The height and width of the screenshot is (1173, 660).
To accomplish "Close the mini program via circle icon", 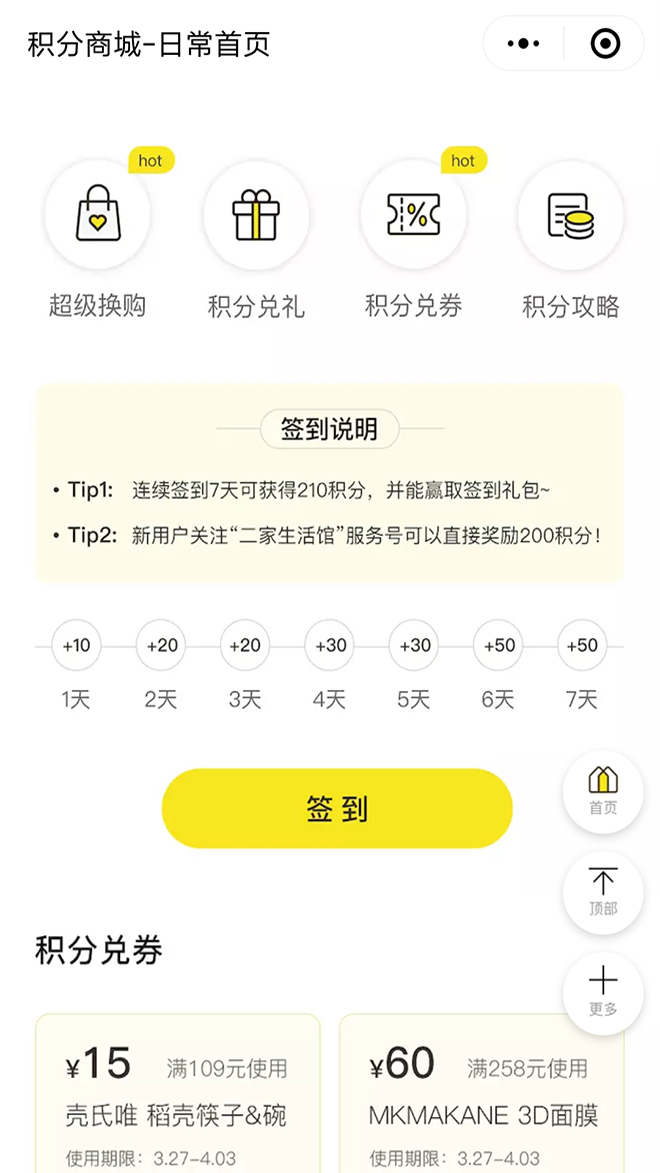I will pyautogui.click(x=605, y=44).
